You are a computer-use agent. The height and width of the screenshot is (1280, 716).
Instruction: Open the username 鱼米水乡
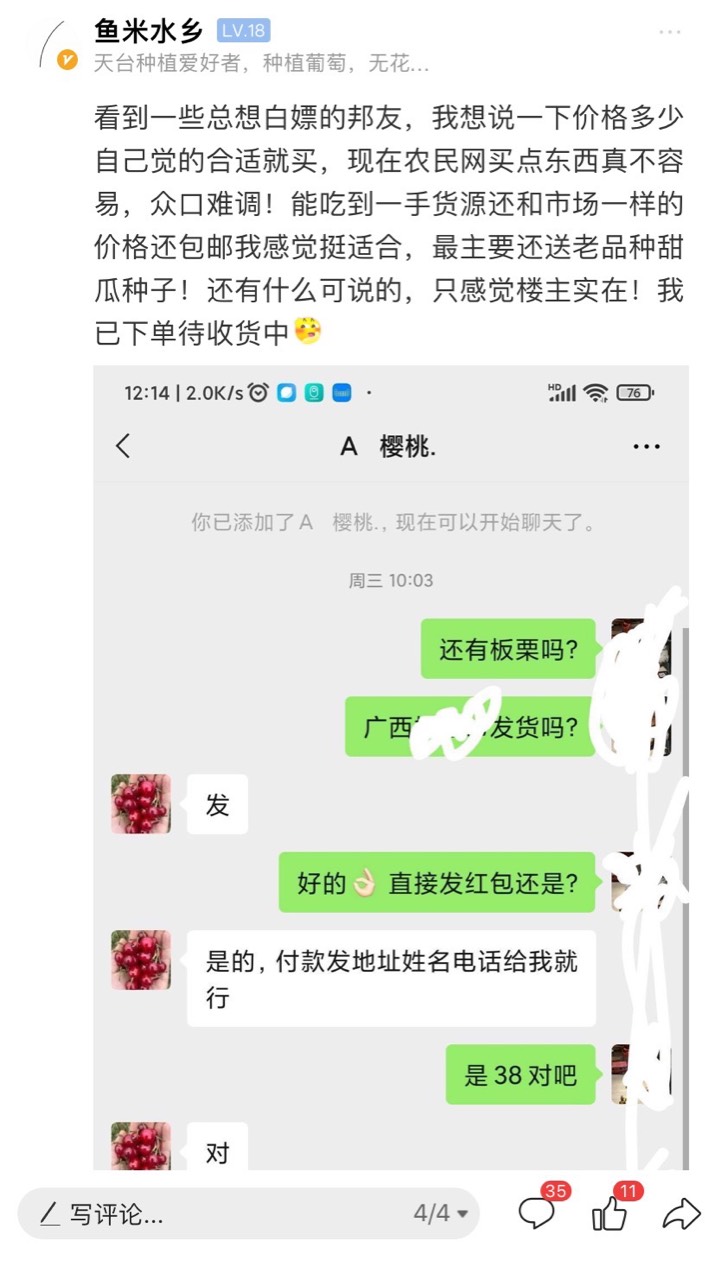(149, 31)
